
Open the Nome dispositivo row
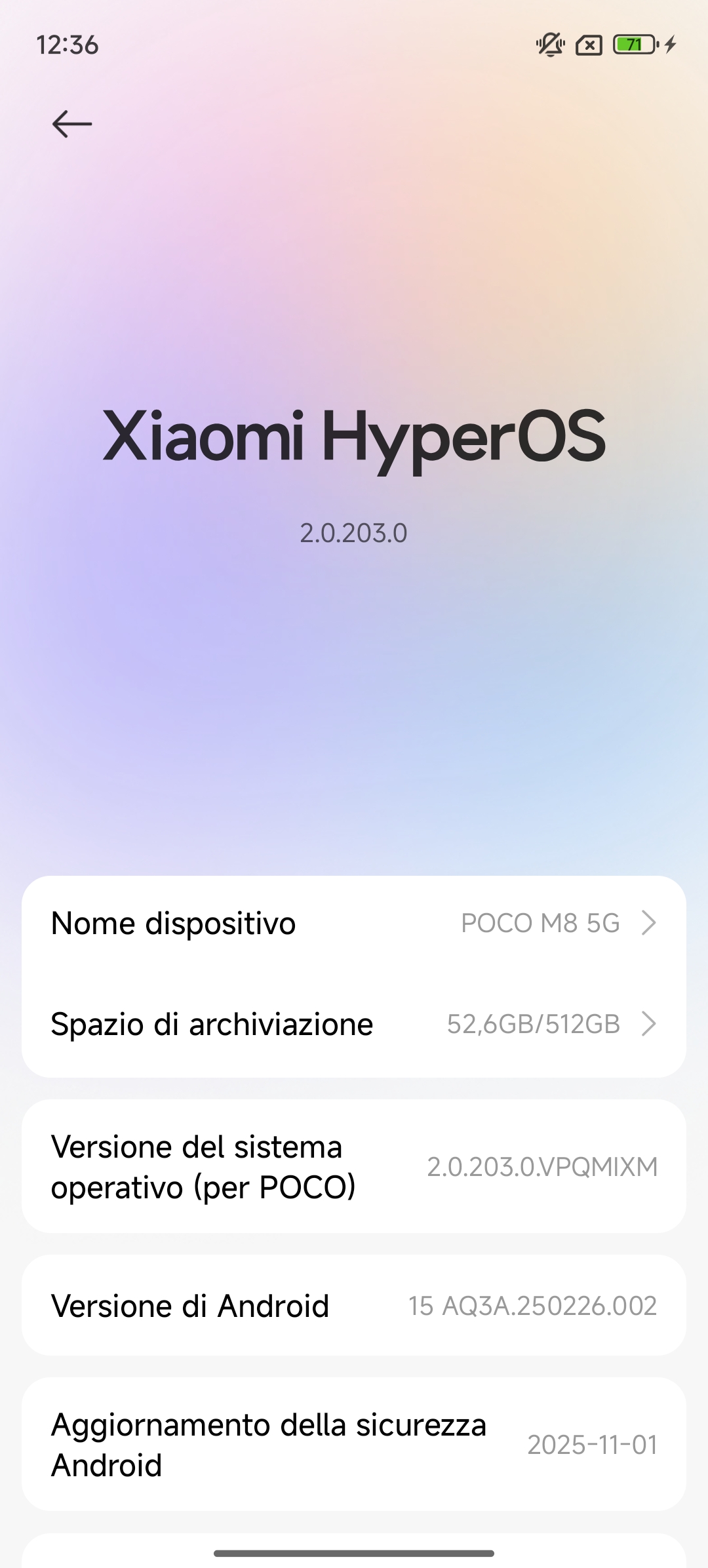[354, 923]
